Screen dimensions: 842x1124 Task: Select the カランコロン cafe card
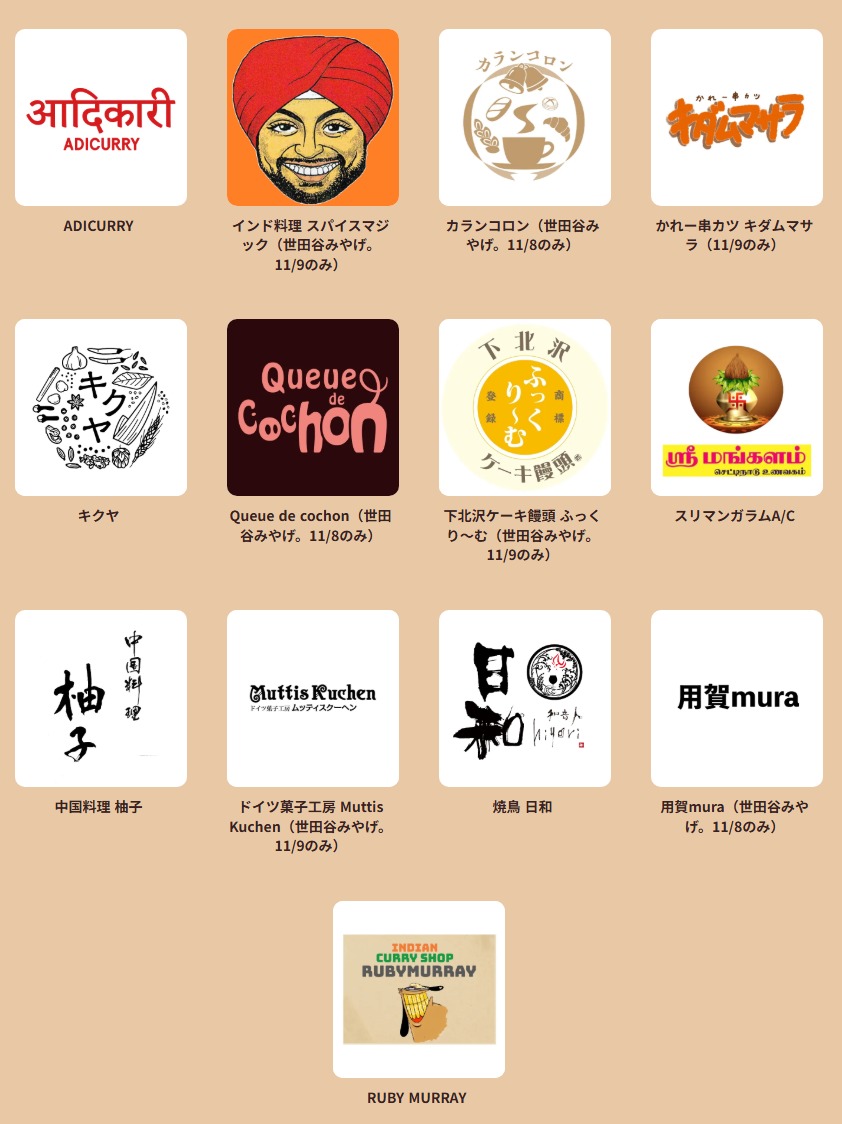[x=525, y=118]
